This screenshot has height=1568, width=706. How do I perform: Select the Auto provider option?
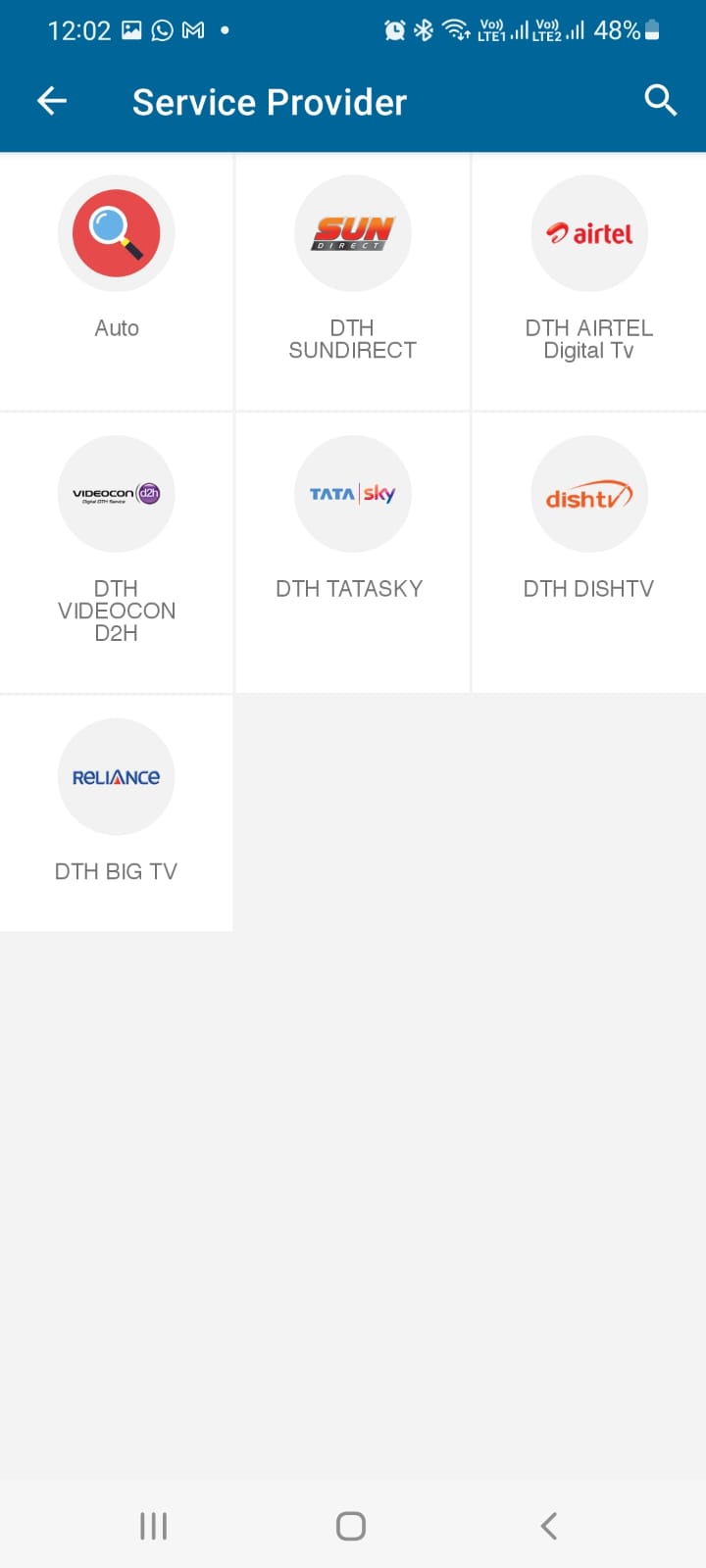pyautogui.click(x=117, y=282)
